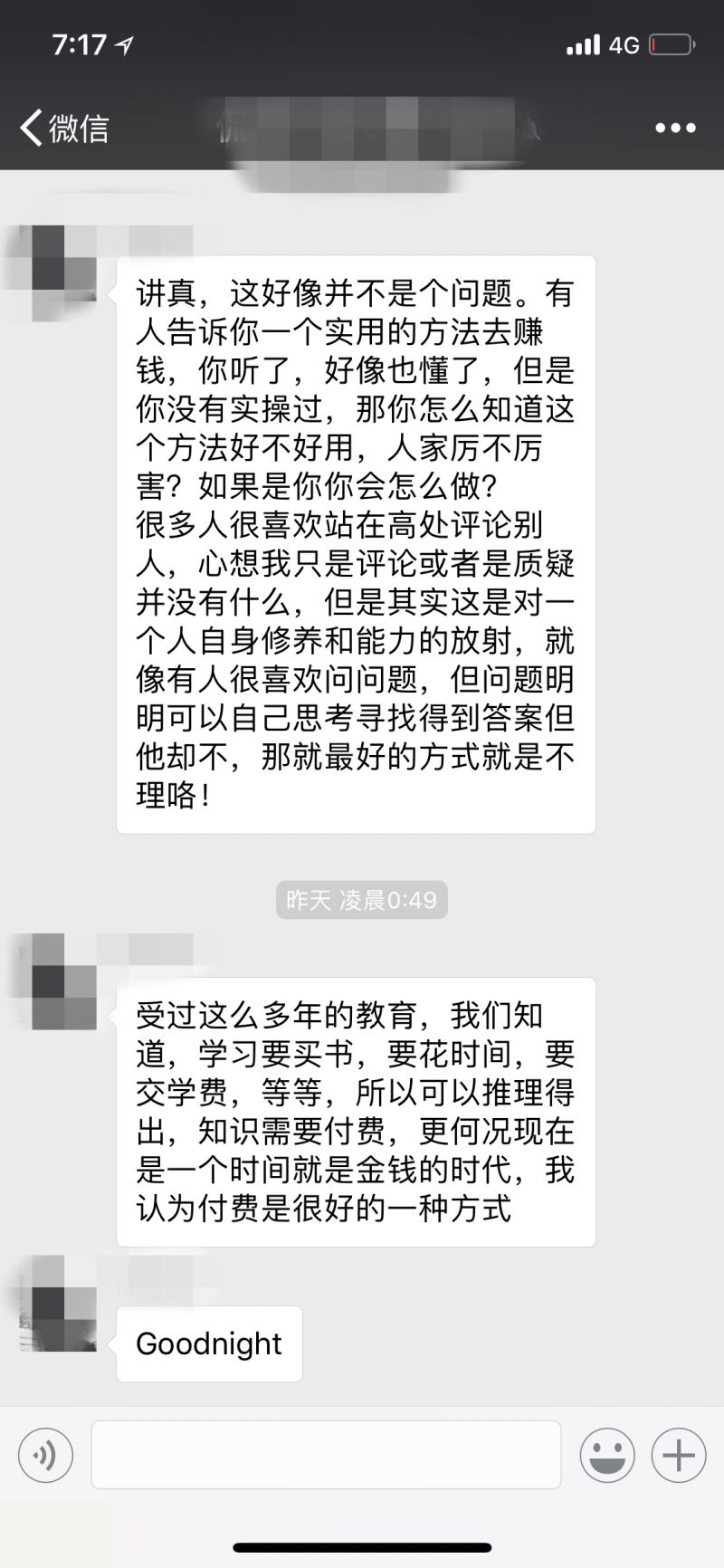Viewport: 724px width, 1568px height.
Task: Open the plus attachments menu
Action: click(x=679, y=1455)
